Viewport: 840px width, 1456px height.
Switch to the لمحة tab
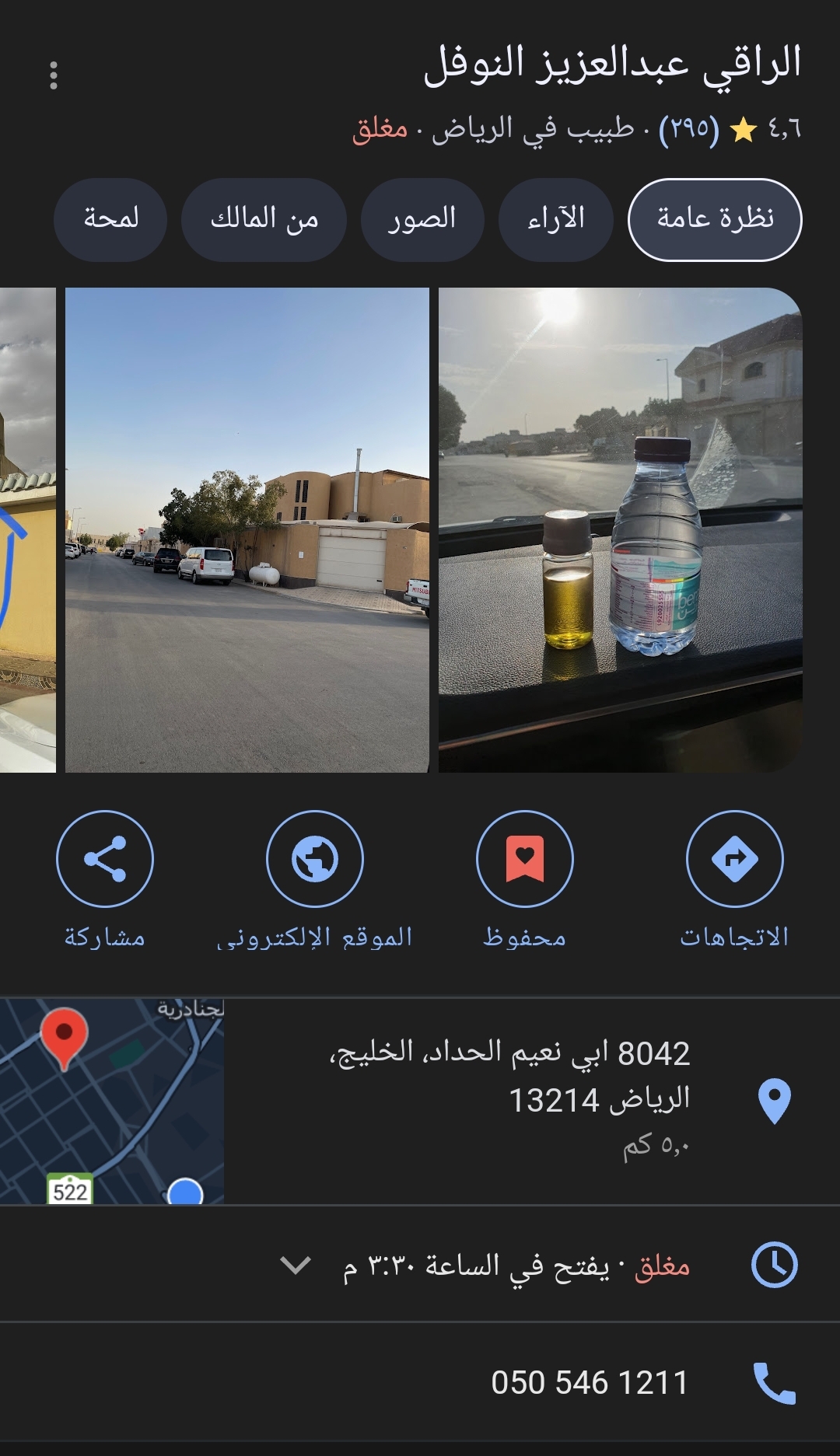(110, 219)
